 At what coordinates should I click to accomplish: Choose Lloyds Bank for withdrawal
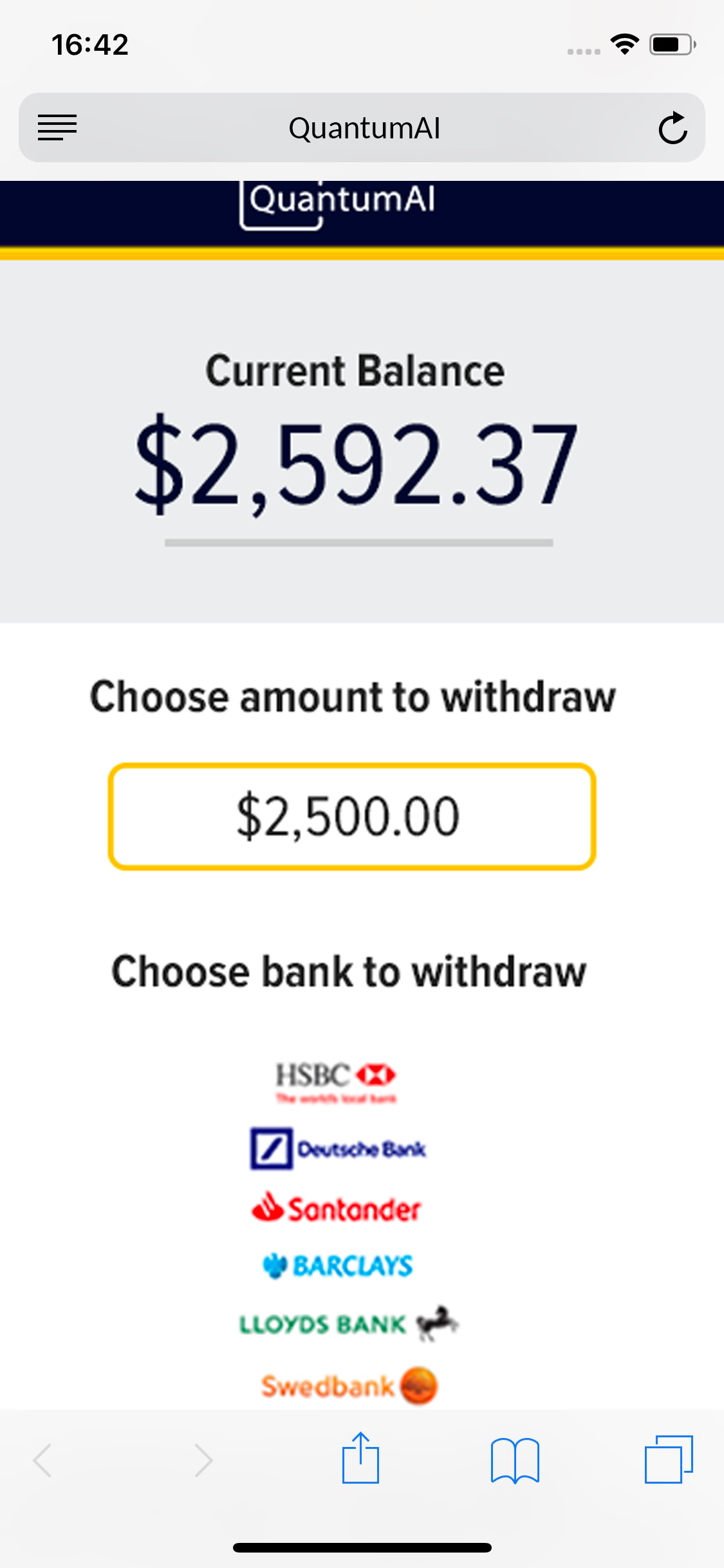(x=348, y=1323)
